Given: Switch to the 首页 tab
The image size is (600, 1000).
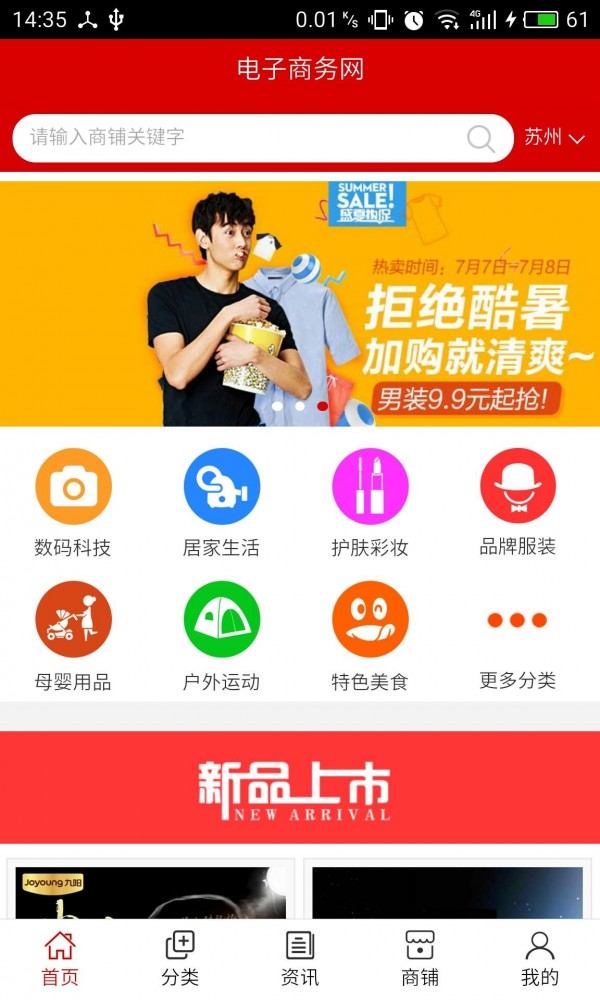Looking at the screenshot, I should [60, 959].
